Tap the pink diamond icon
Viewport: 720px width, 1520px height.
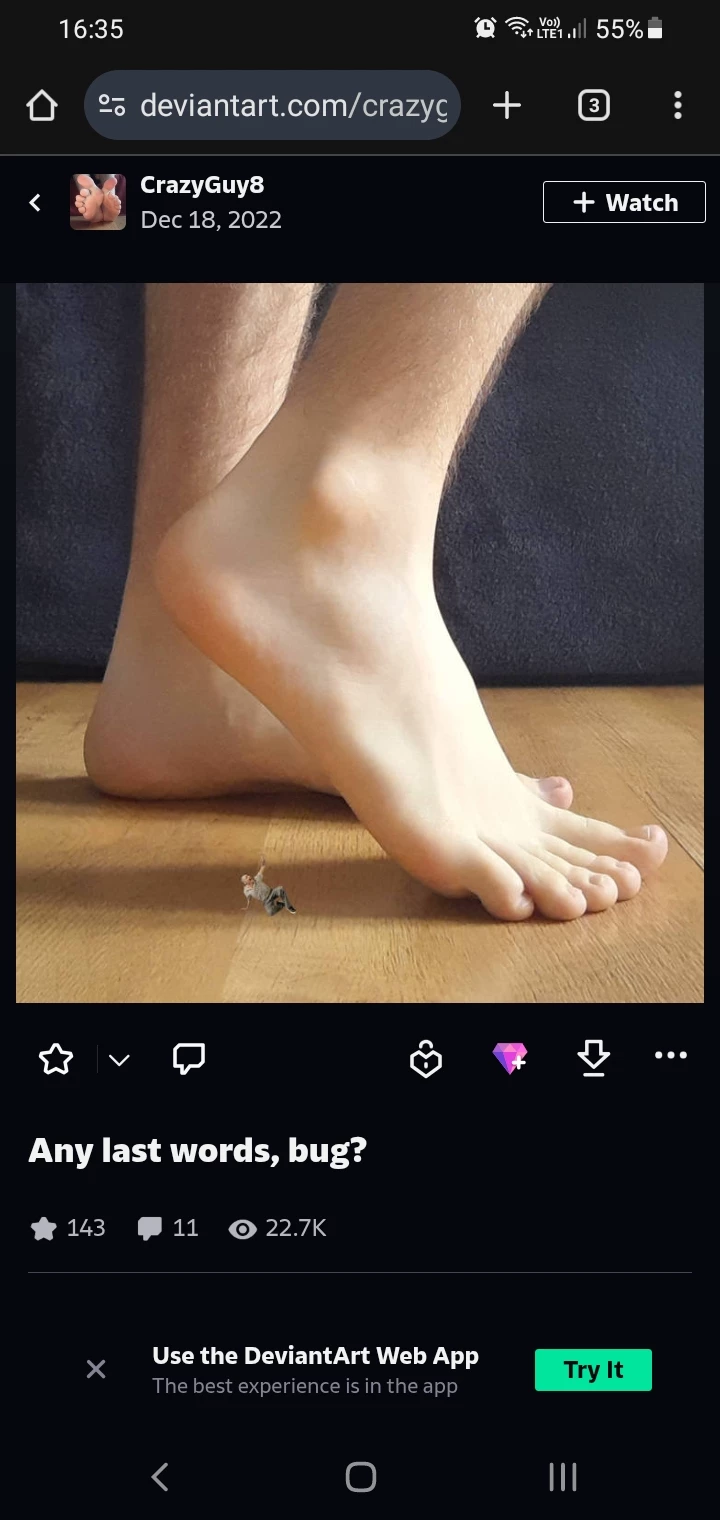(510, 1058)
